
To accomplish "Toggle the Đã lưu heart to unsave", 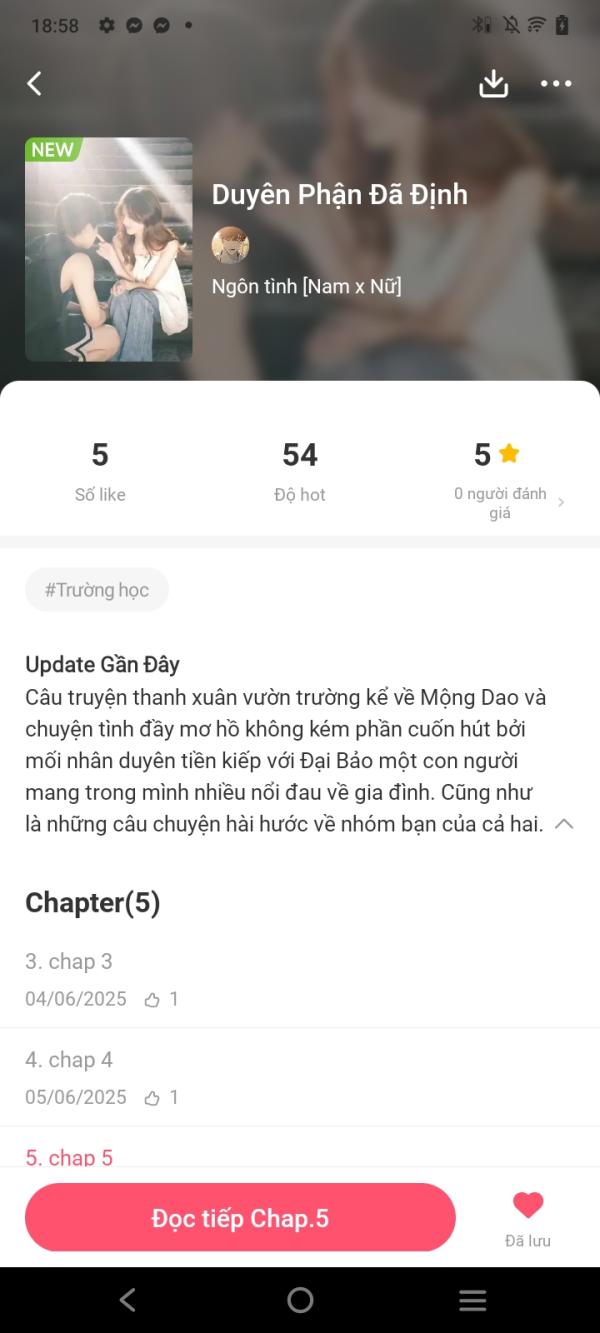I will click(527, 1207).
